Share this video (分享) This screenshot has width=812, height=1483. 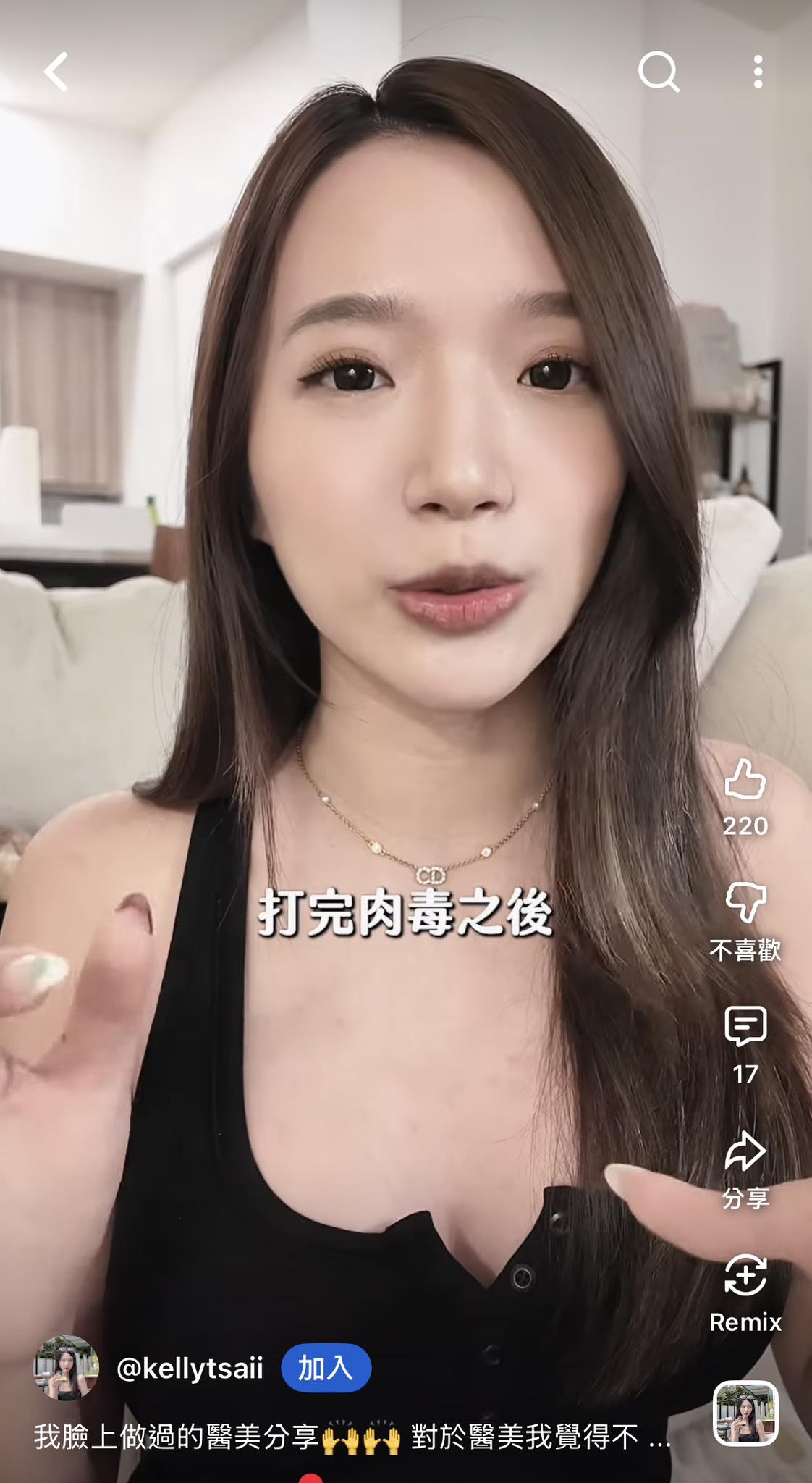click(x=745, y=1153)
